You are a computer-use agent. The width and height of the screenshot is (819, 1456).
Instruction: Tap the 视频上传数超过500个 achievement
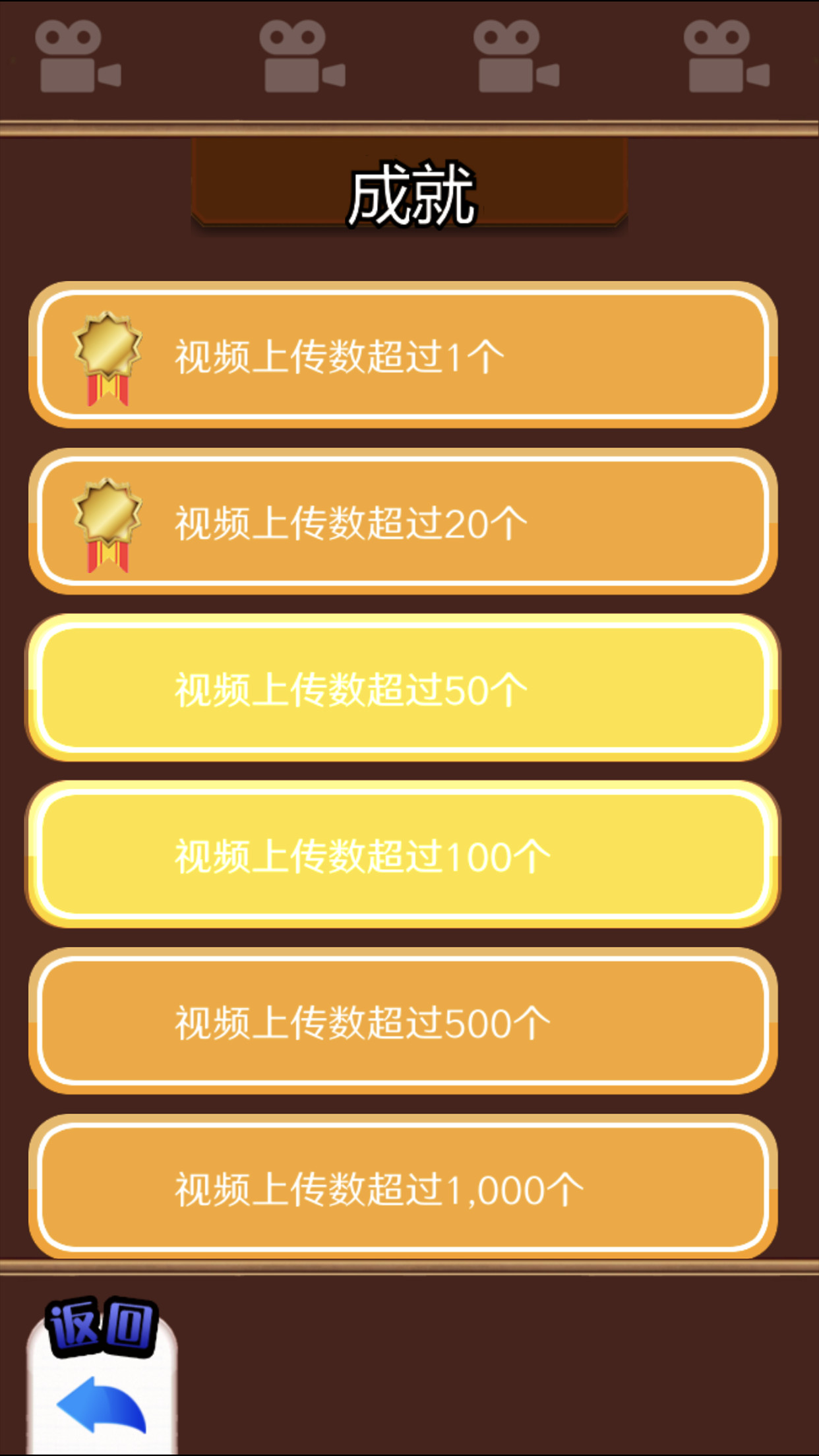click(409, 1021)
